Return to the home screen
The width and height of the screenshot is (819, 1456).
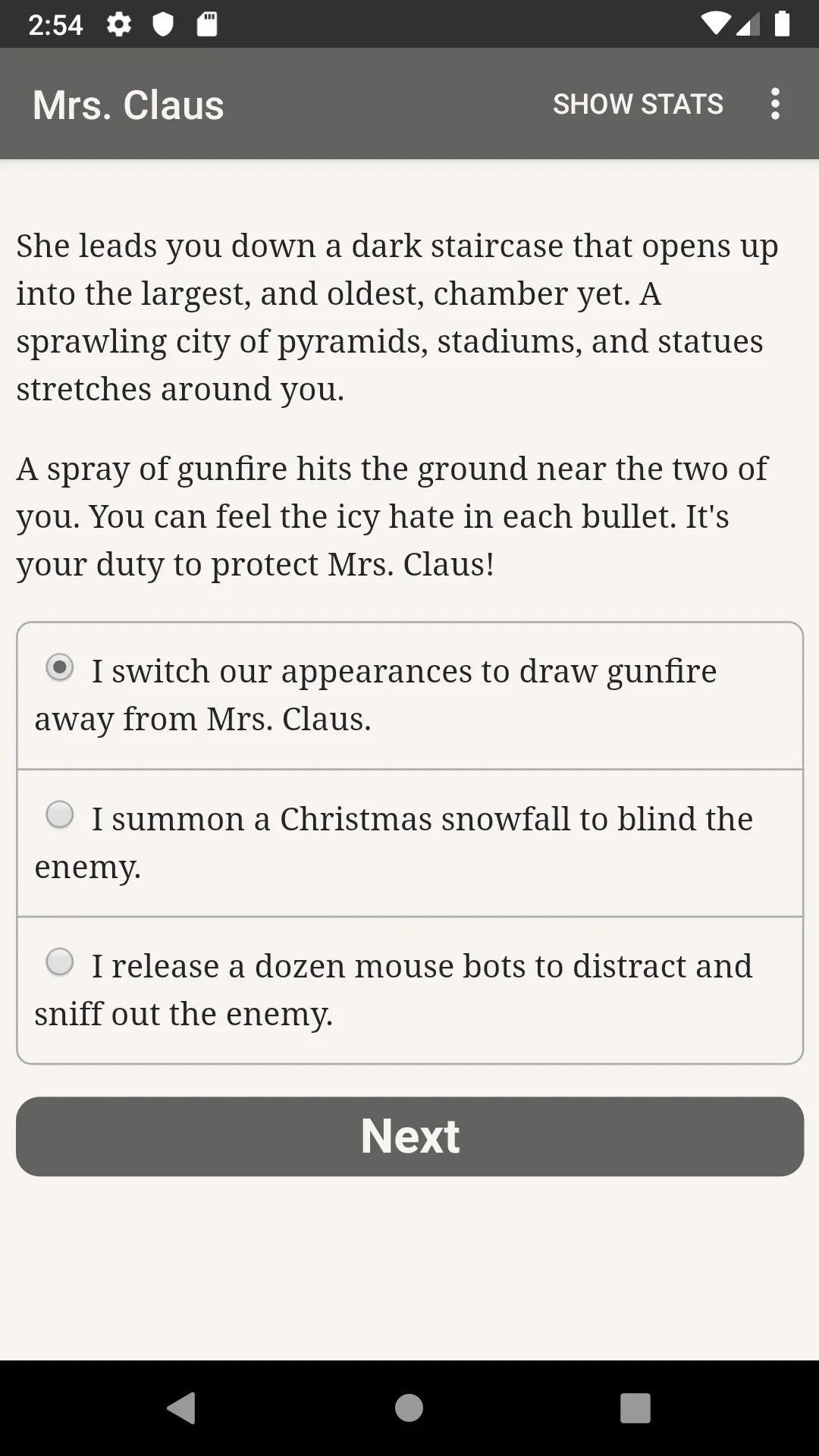tap(409, 1408)
